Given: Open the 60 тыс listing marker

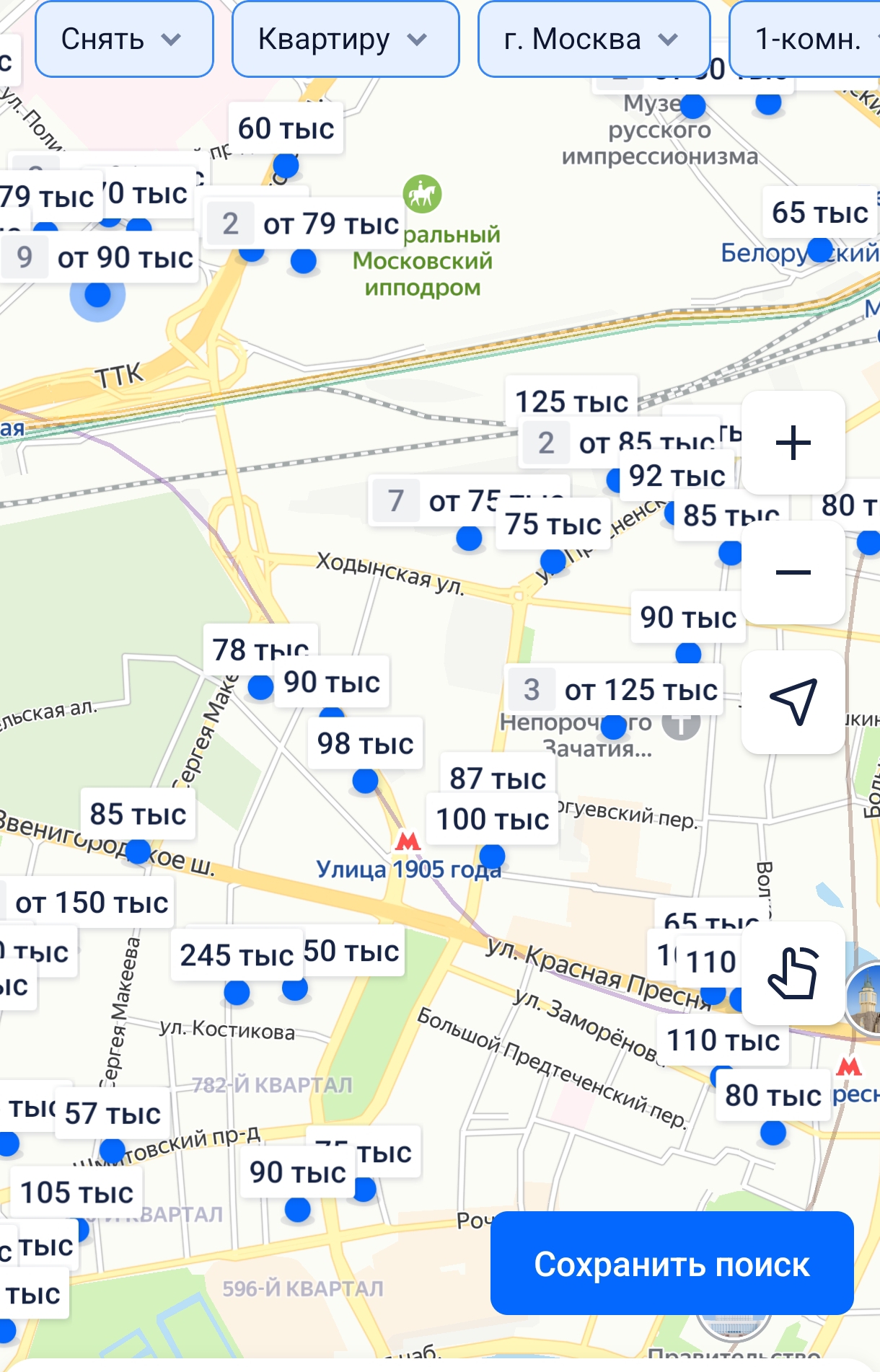Looking at the screenshot, I should pos(286,129).
